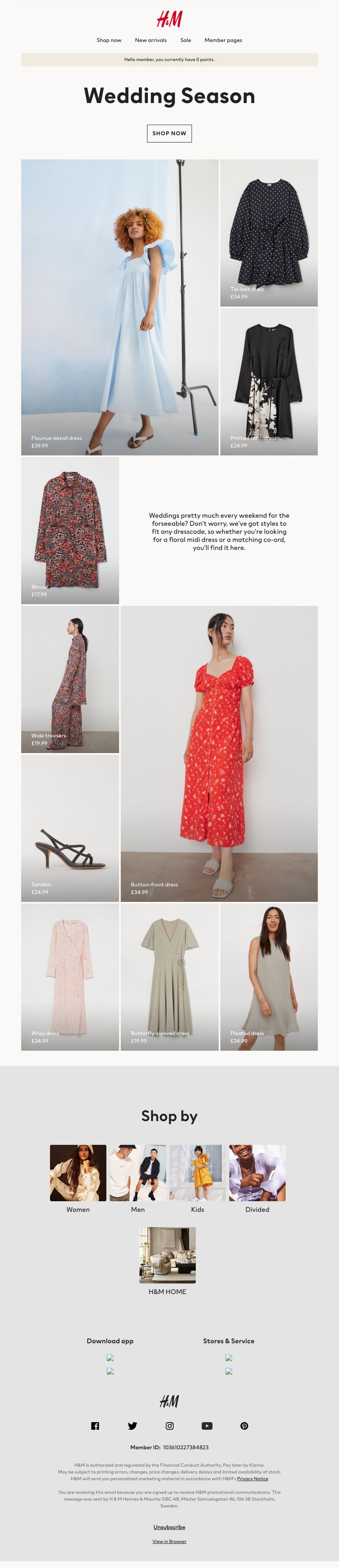Visit Member pages
The height and width of the screenshot is (1568, 339).
point(223,40)
